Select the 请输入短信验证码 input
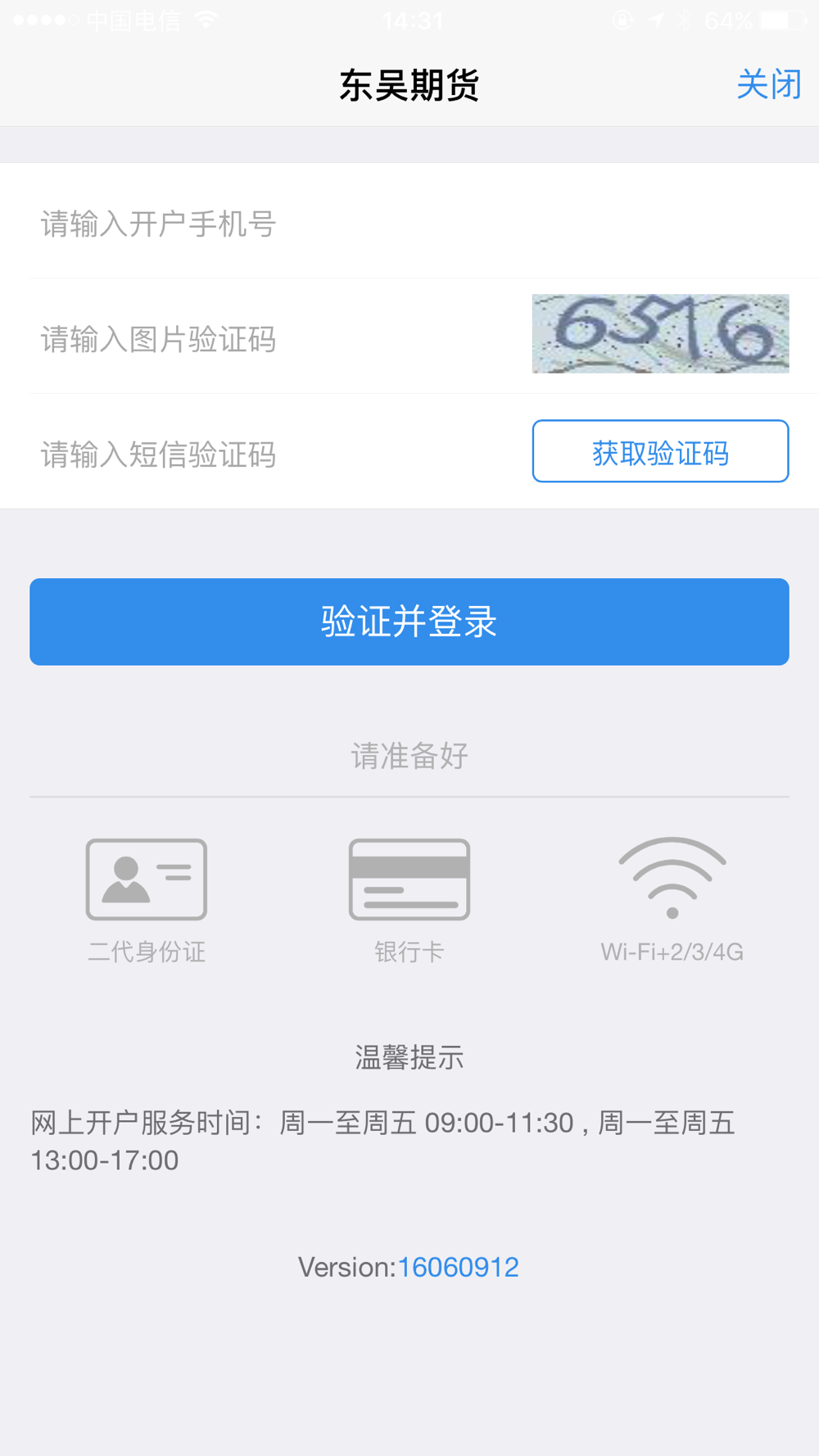 coord(278,454)
